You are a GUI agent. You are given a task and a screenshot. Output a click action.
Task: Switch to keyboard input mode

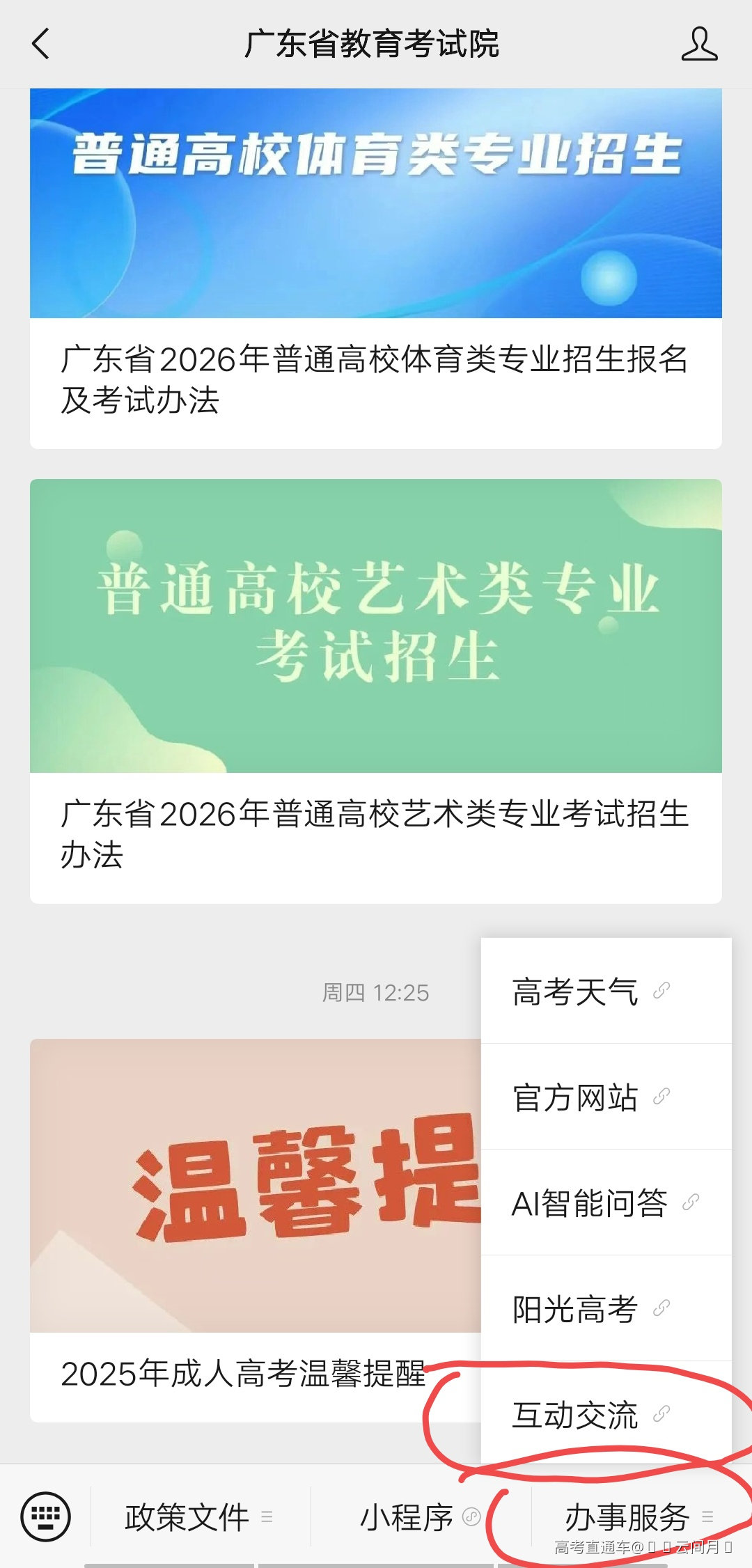pyautogui.click(x=46, y=1516)
